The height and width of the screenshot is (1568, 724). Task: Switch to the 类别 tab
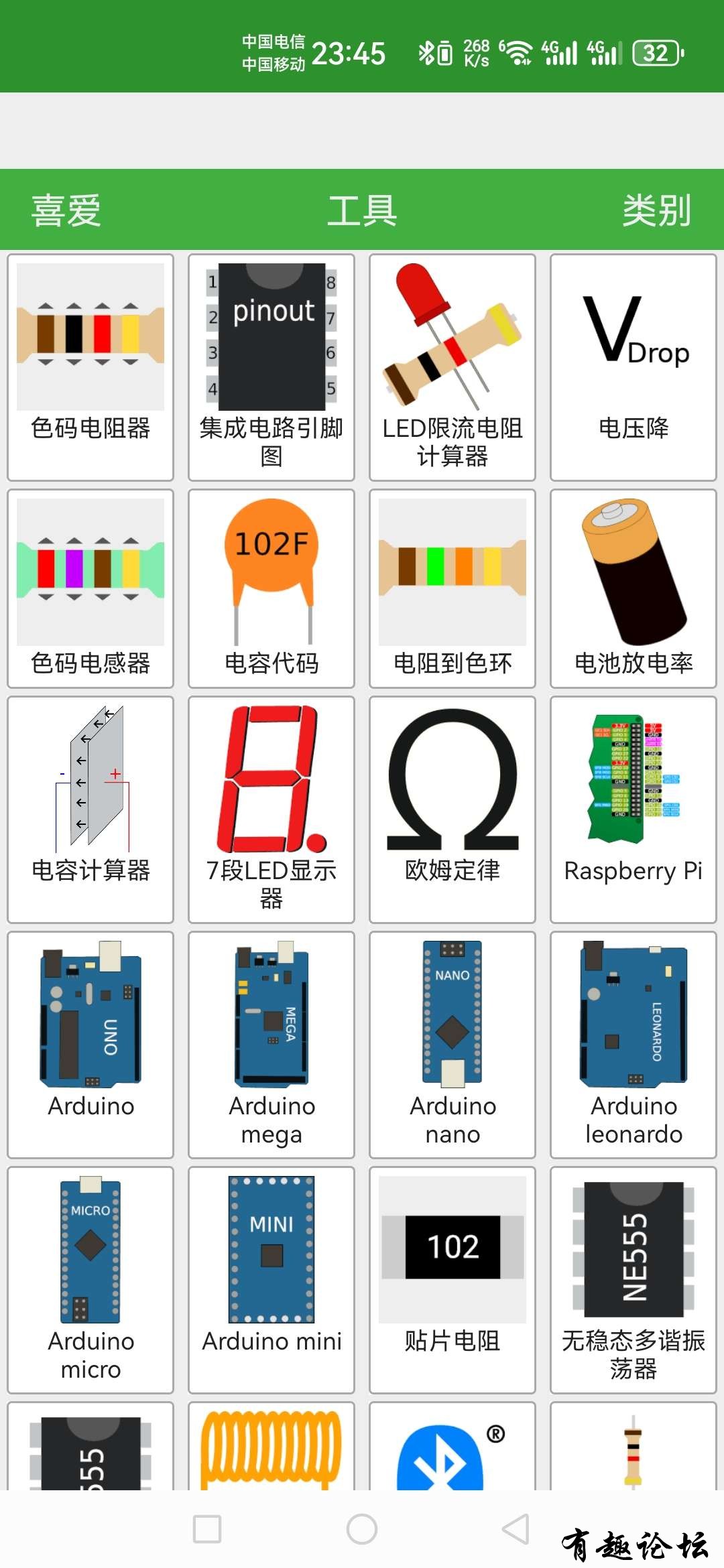tap(656, 210)
